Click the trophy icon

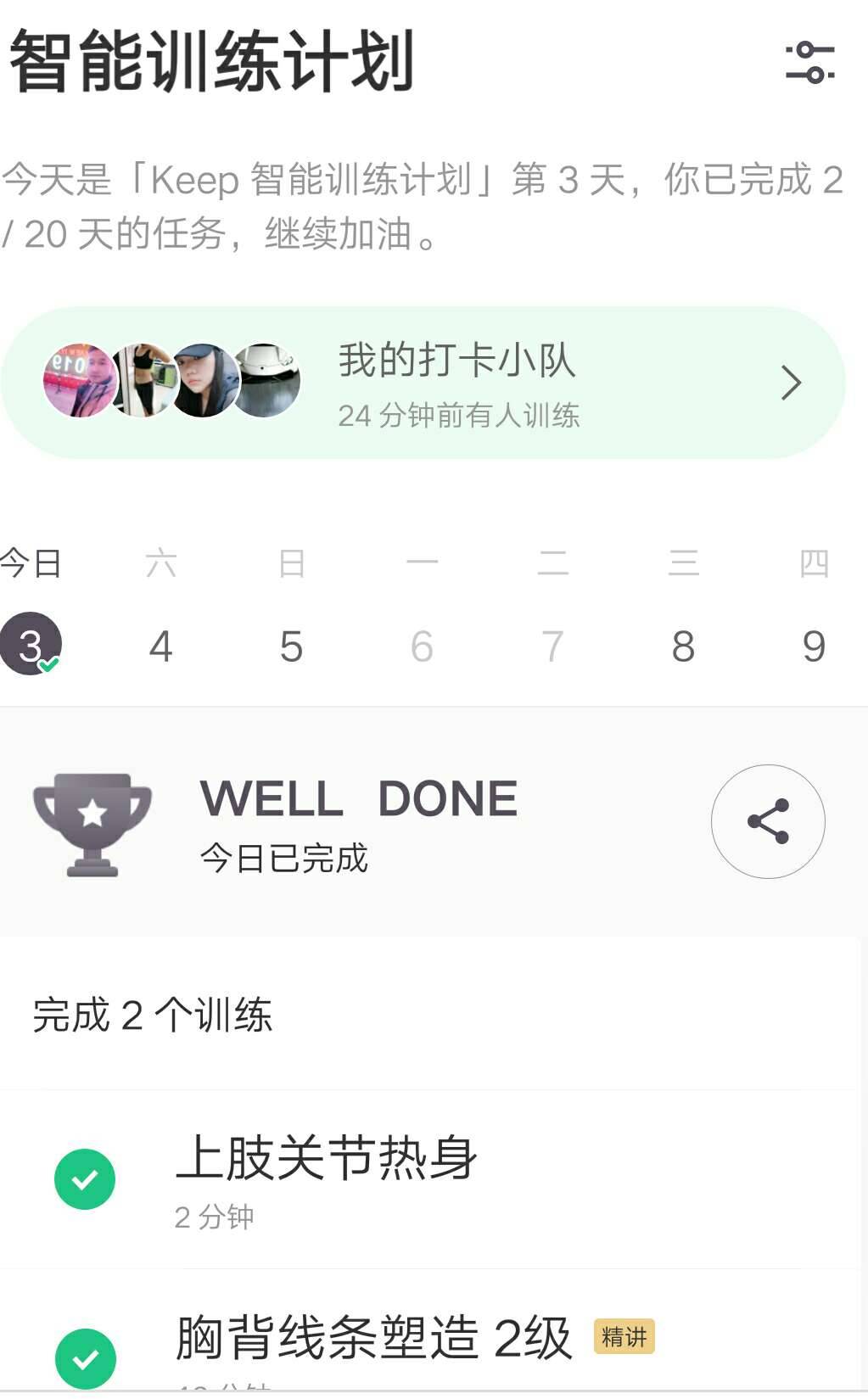coord(92,820)
